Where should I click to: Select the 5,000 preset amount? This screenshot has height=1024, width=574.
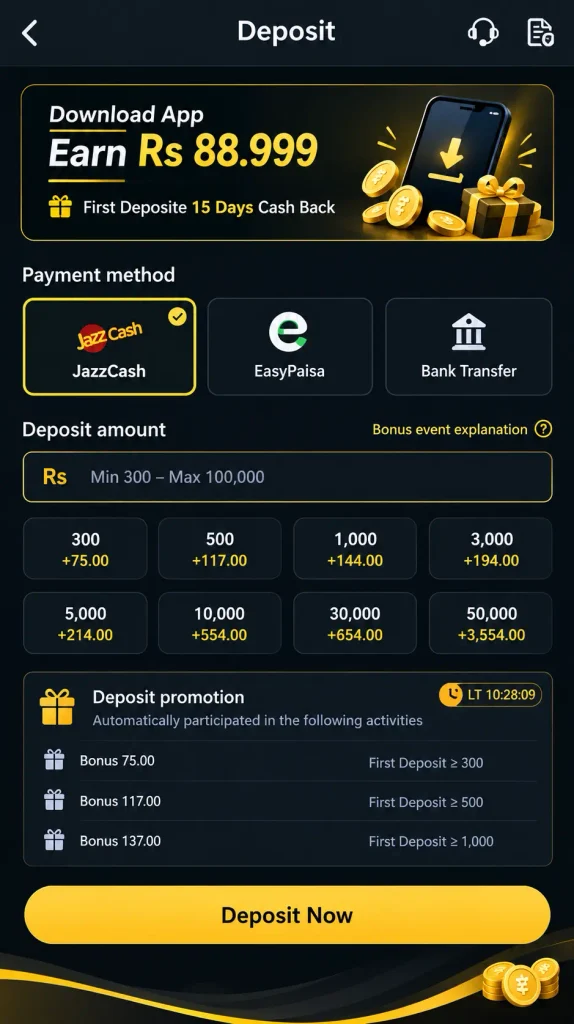85,623
